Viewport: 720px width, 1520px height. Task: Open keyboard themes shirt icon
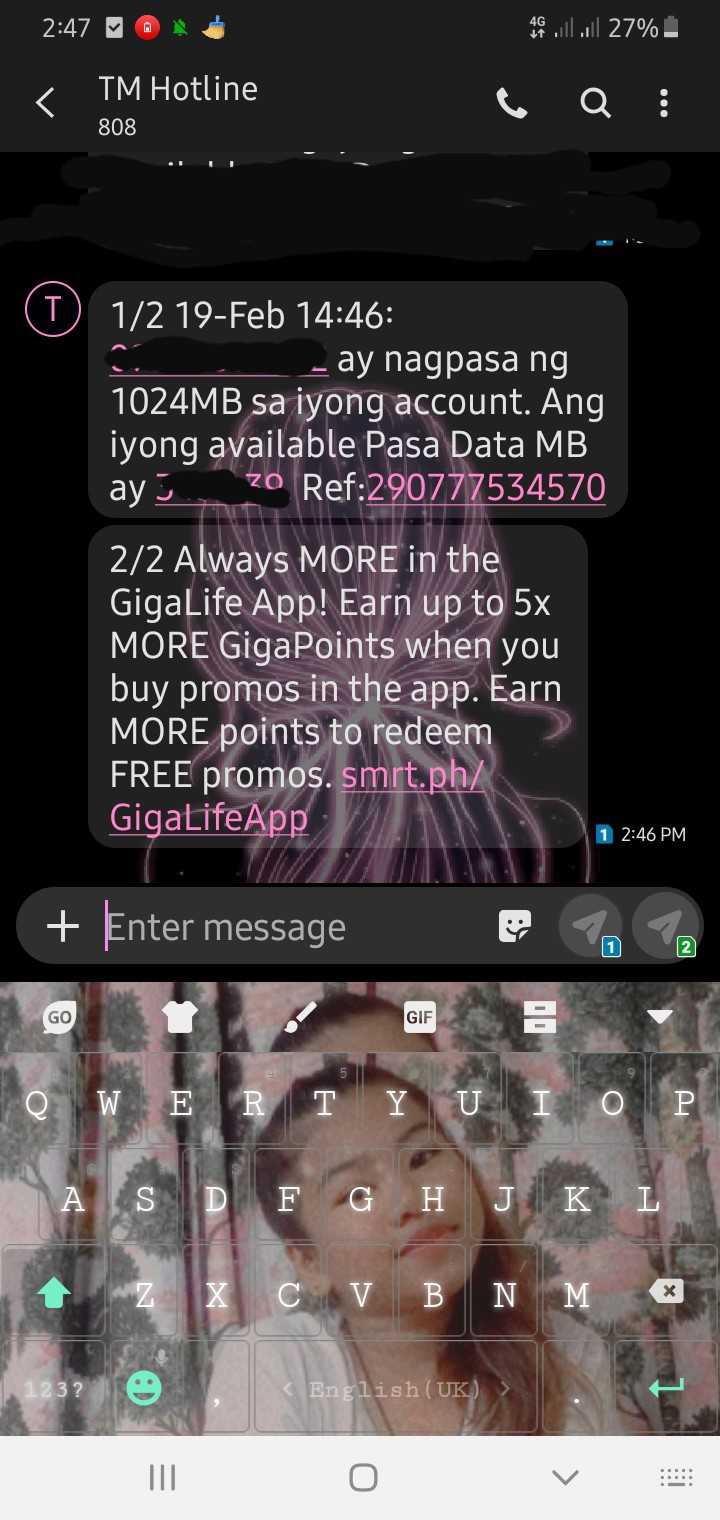[180, 1018]
